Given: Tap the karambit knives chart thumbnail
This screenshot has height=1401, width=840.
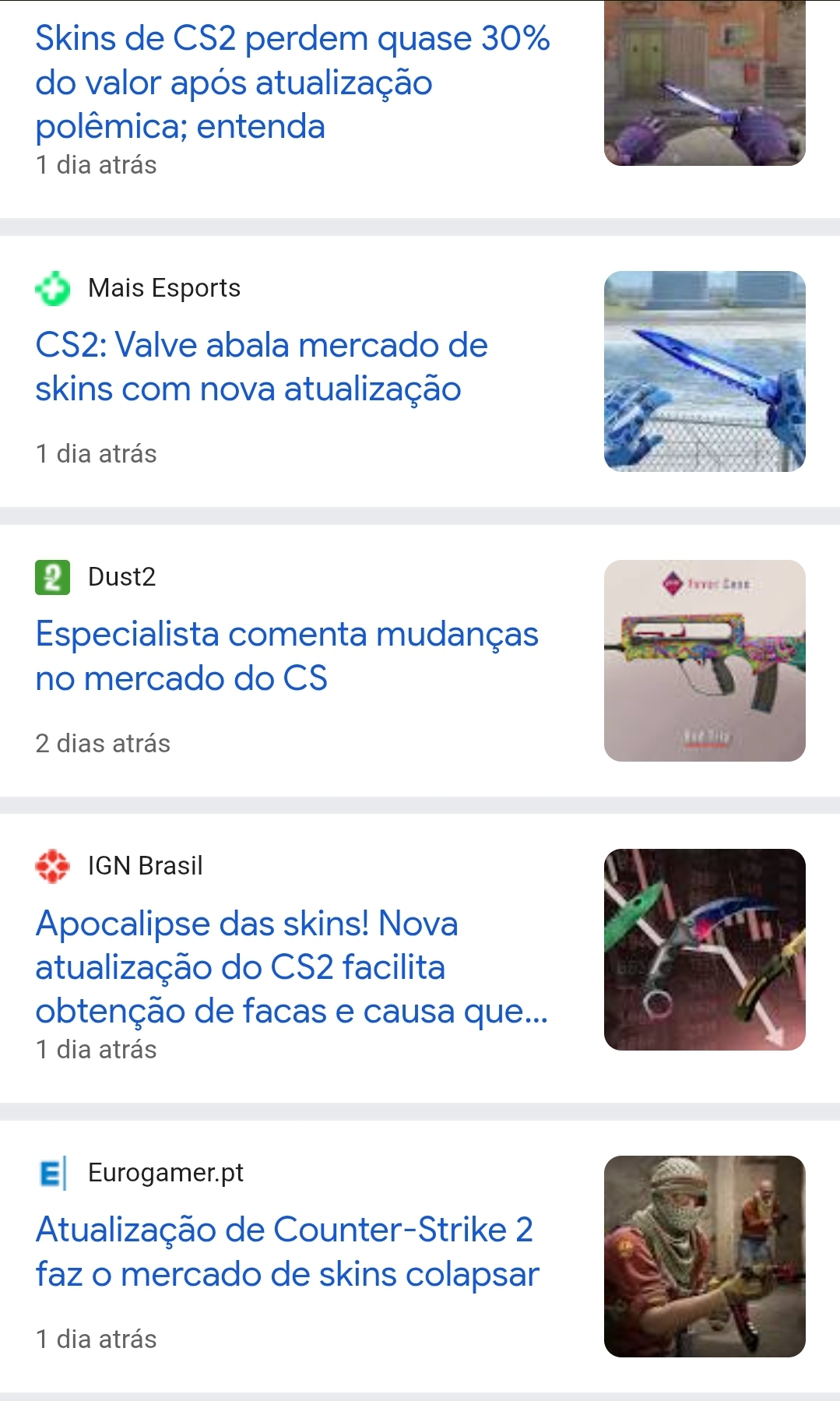Looking at the screenshot, I should click(705, 949).
